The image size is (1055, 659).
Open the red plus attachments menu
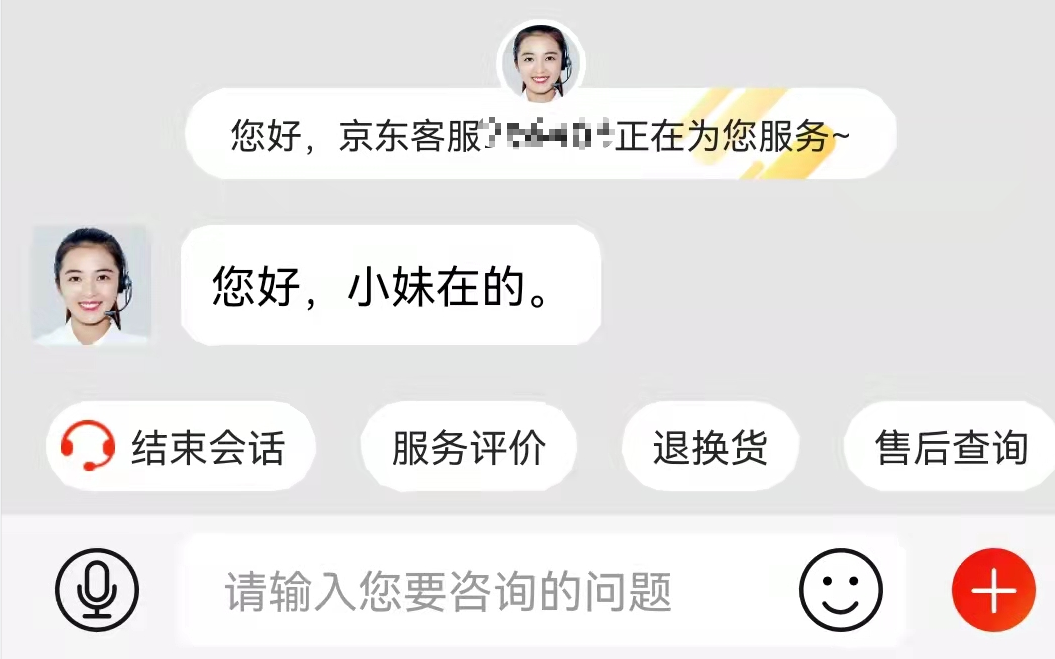tap(993, 590)
